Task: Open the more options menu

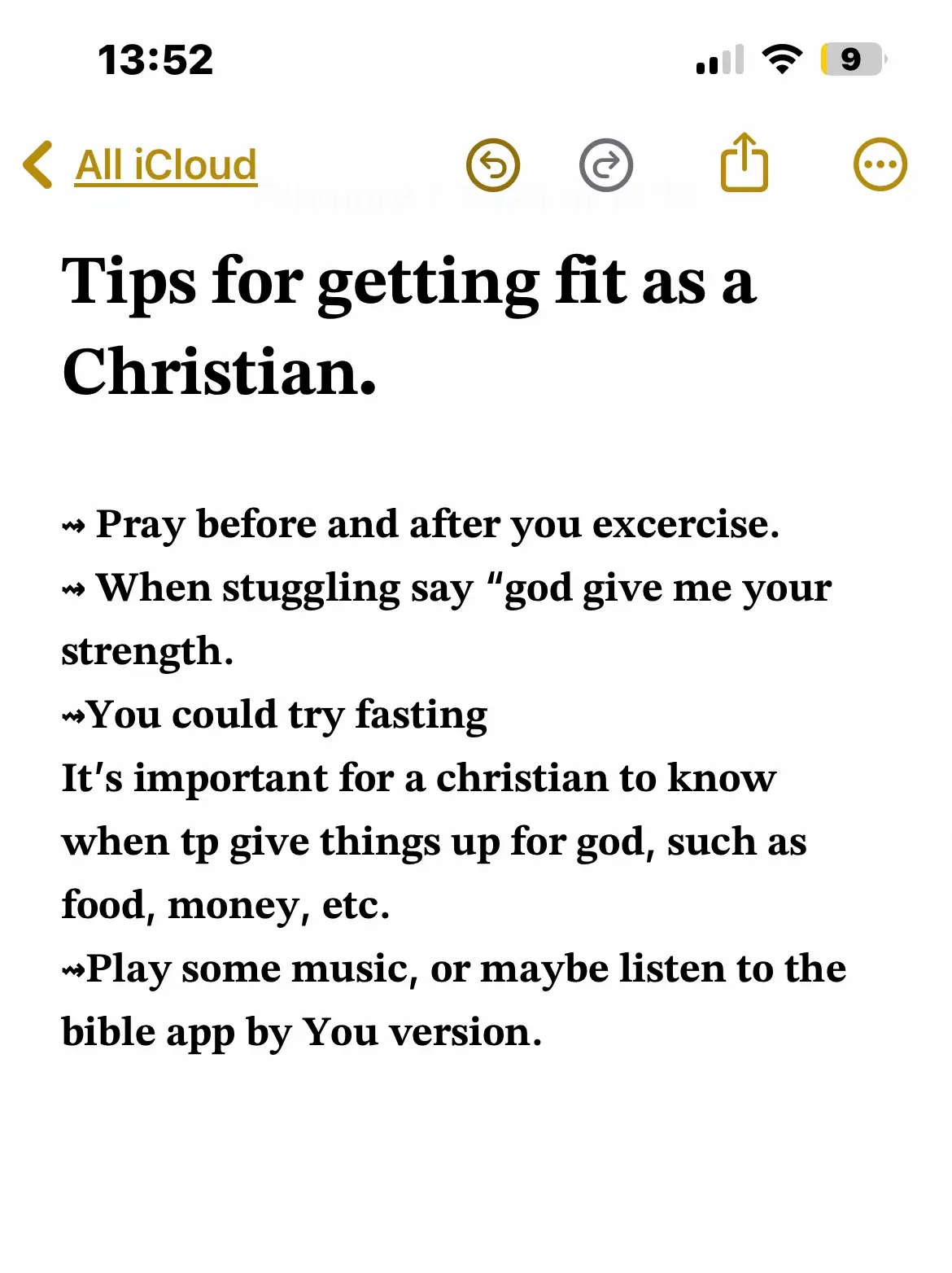Action: 880,165
